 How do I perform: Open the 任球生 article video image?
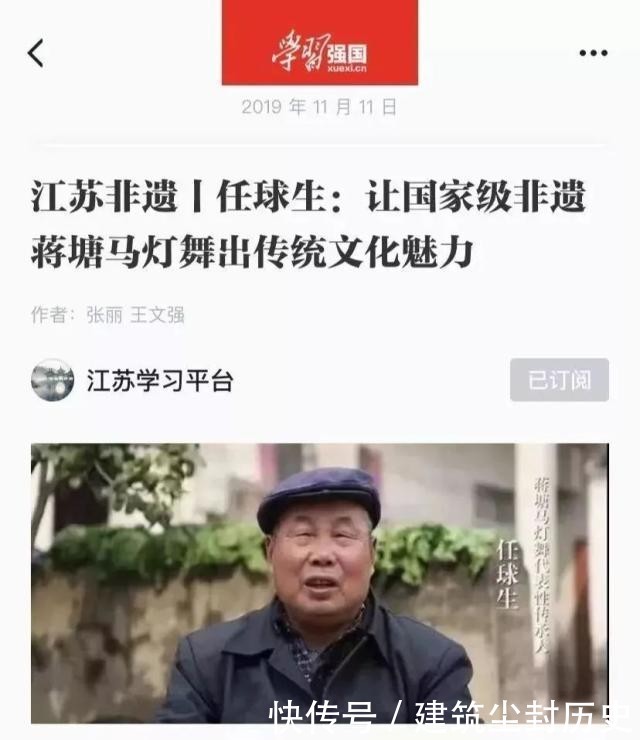(x=319, y=582)
